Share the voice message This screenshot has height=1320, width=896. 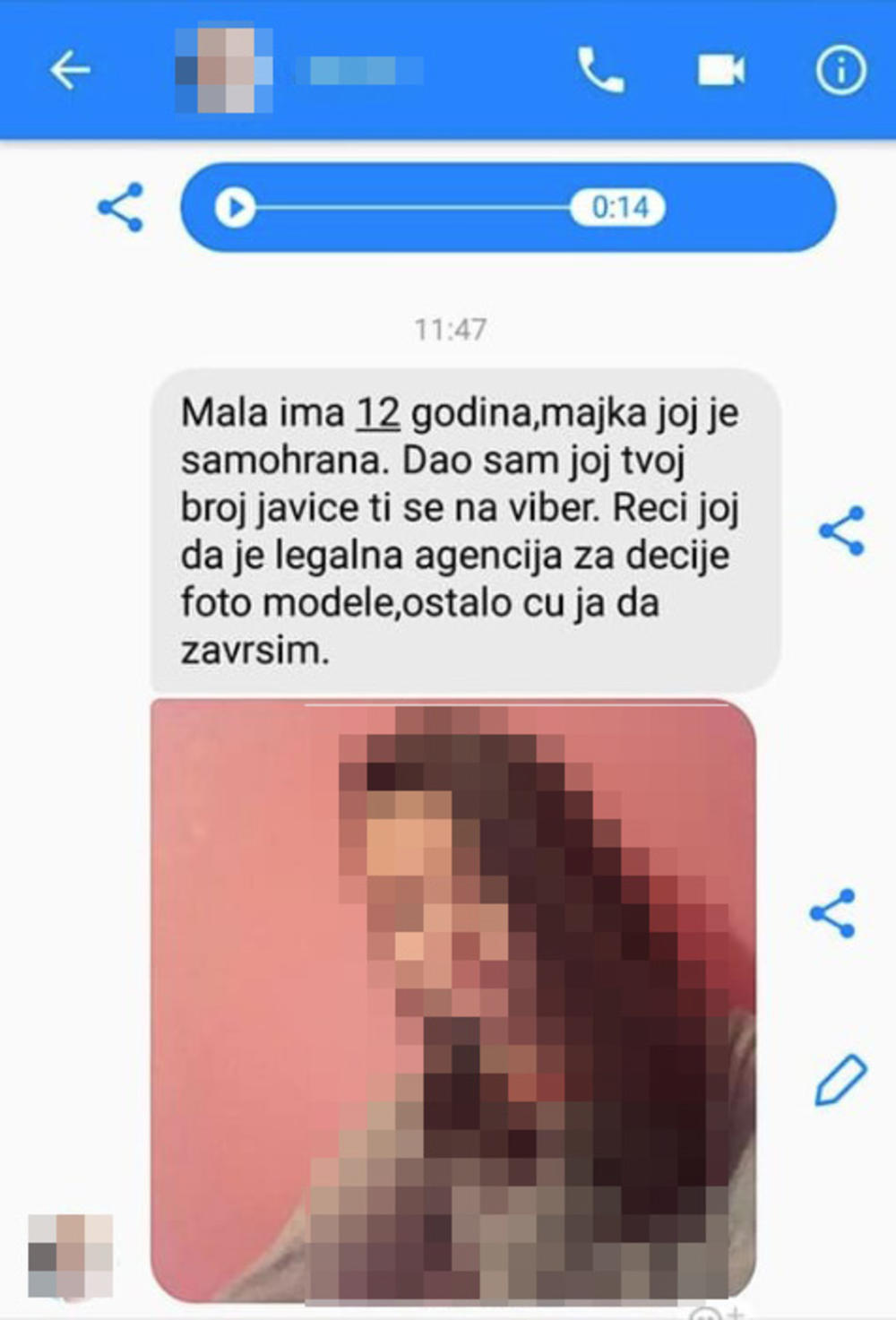tap(120, 208)
